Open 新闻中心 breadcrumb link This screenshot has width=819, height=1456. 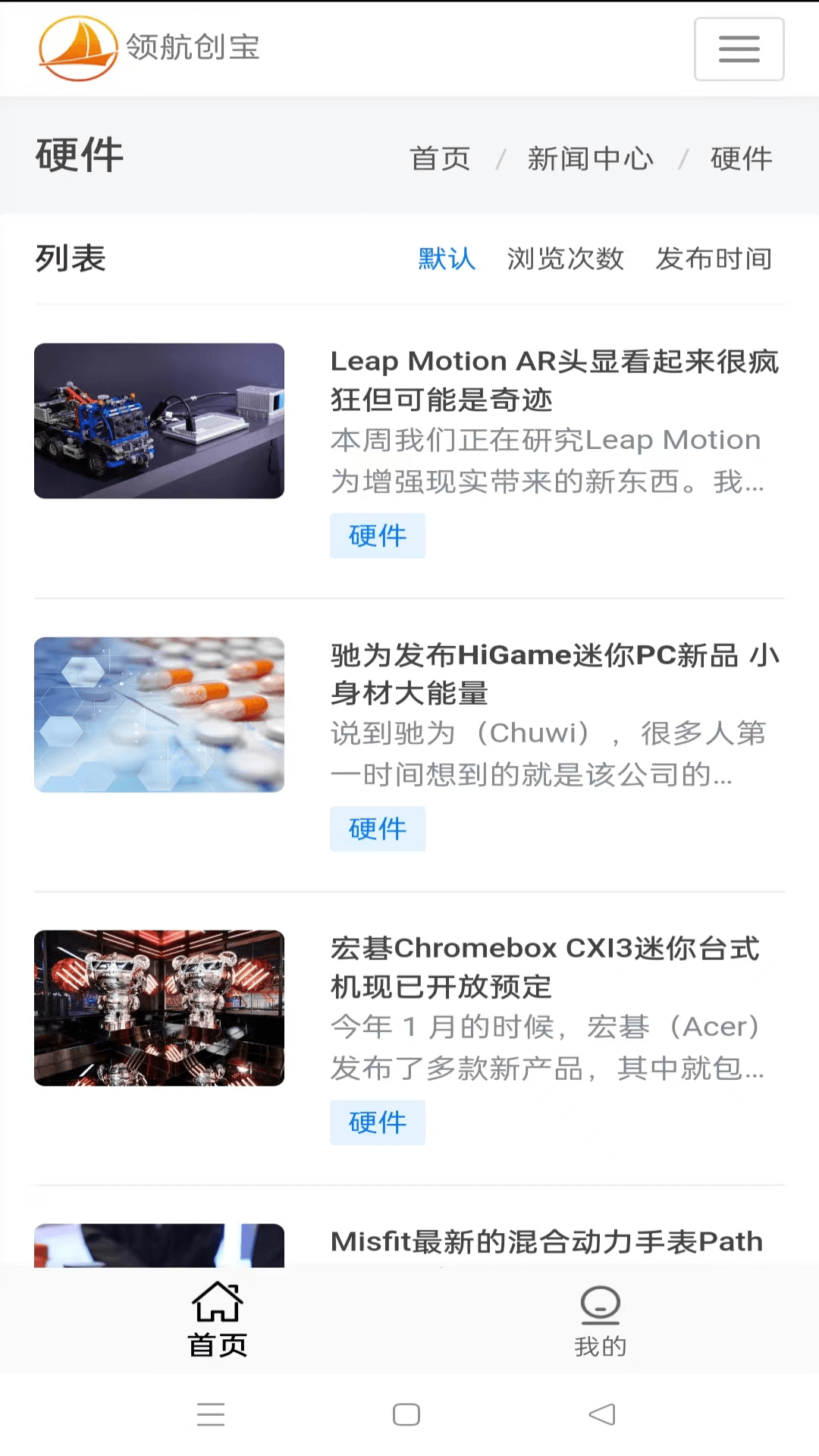590,159
